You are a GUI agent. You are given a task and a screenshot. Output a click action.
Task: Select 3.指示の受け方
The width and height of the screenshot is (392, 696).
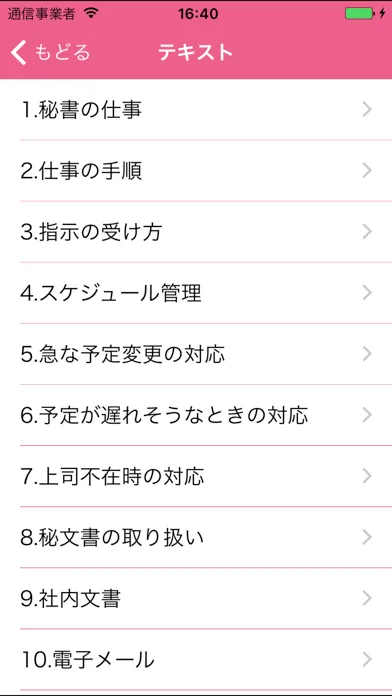[196, 232]
